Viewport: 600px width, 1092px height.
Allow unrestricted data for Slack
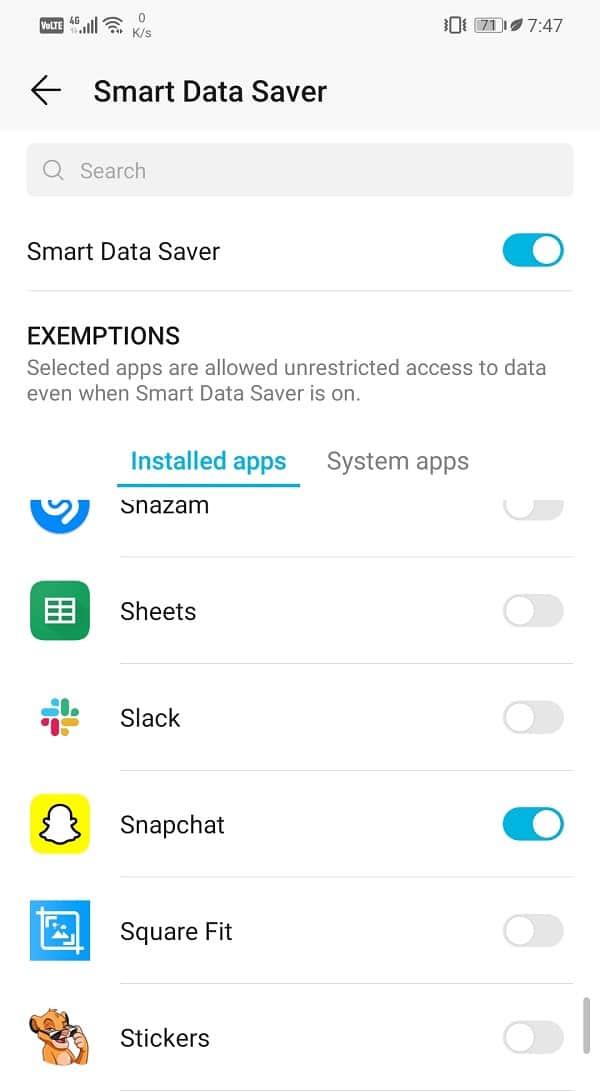(533, 718)
